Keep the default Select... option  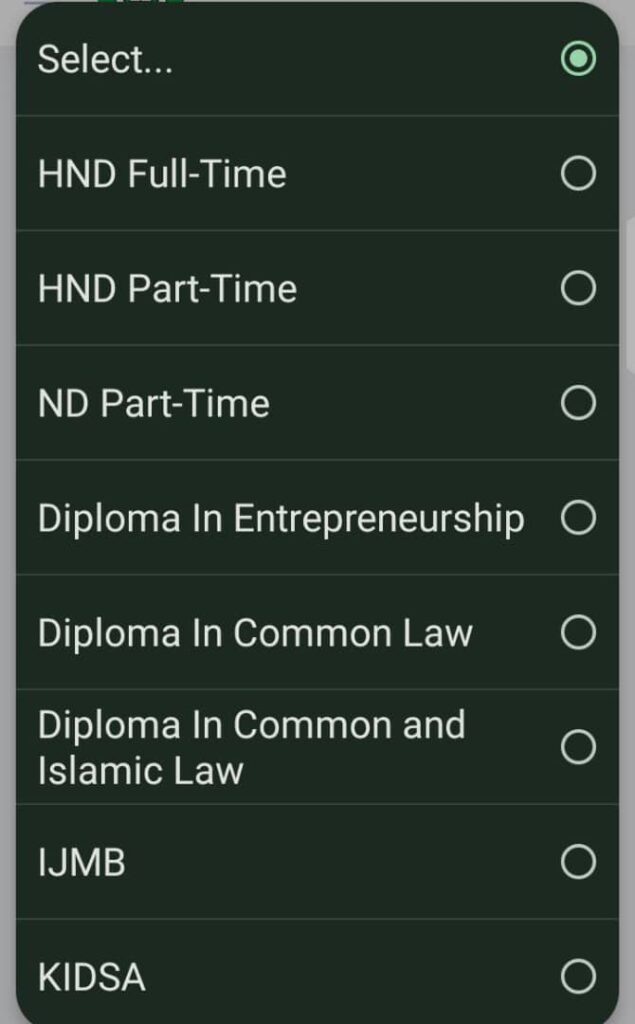[317, 59]
